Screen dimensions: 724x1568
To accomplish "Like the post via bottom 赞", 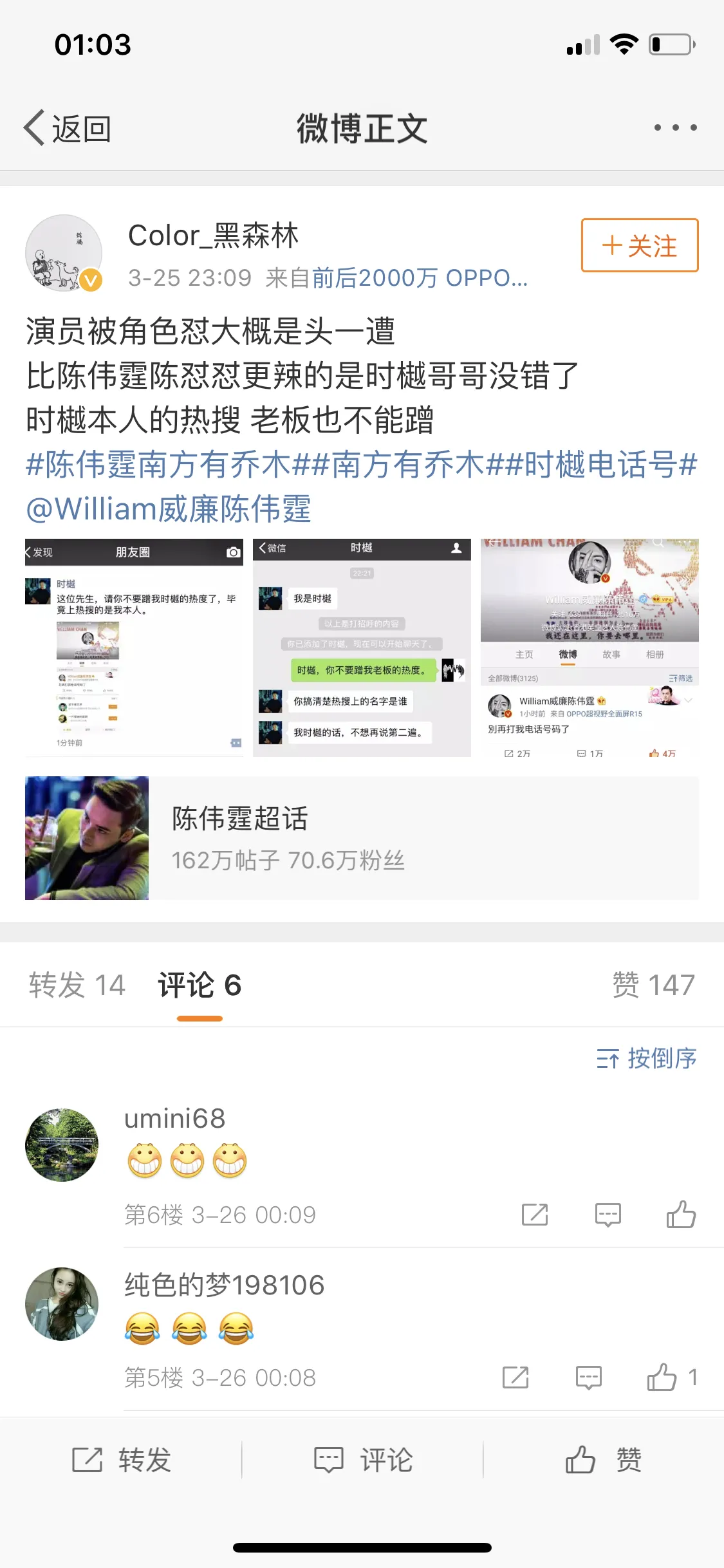I will click(x=603, y=1460).
